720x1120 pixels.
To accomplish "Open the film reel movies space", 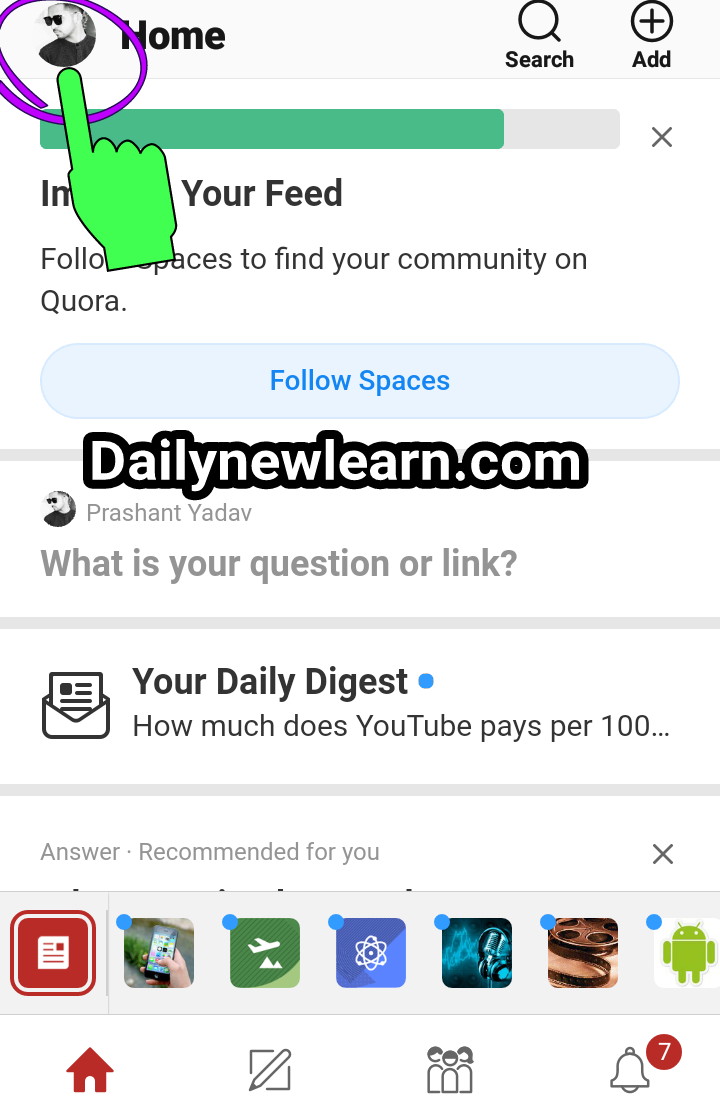I will pos(582,953).
